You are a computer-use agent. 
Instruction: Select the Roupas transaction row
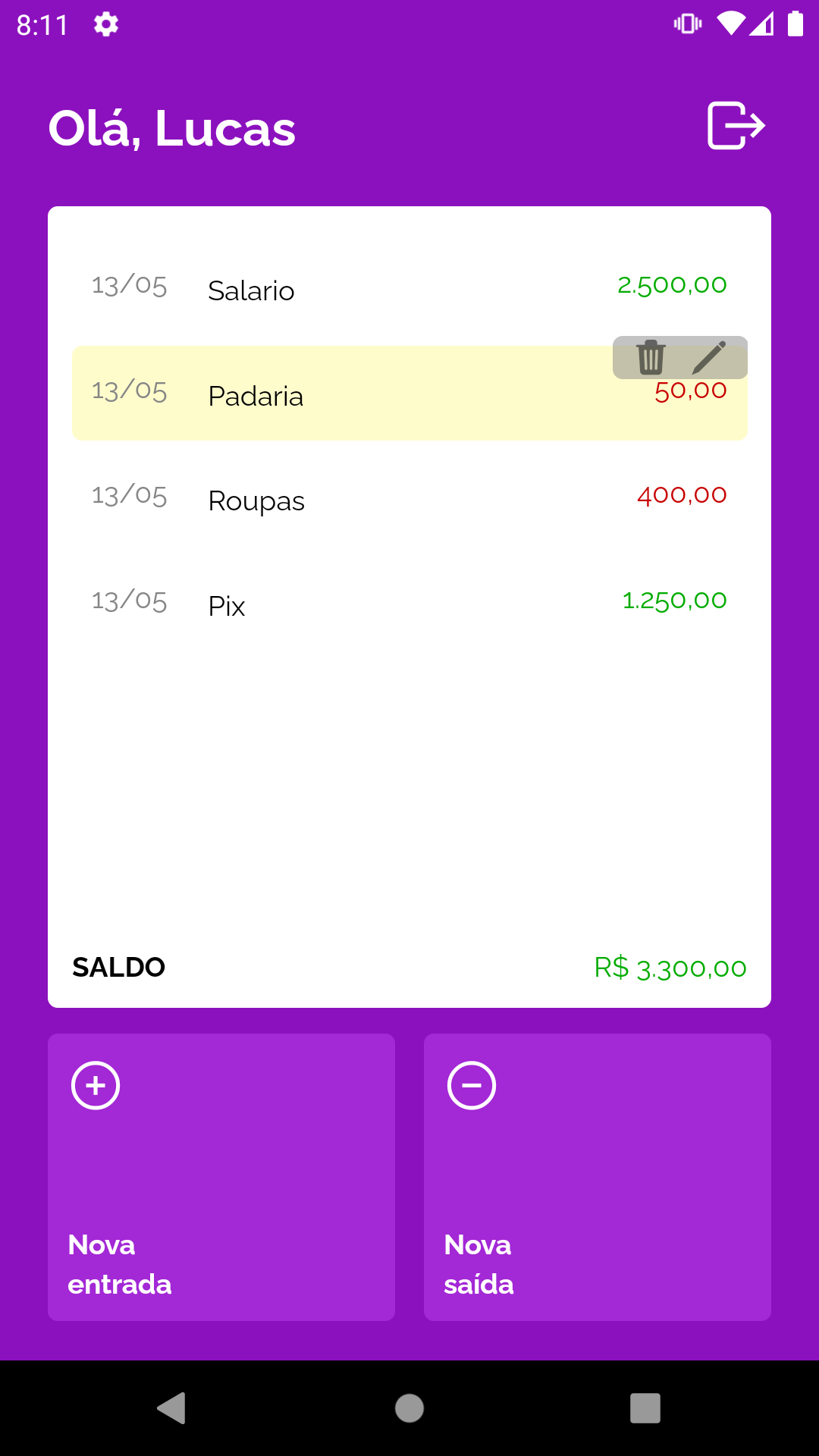409,498
